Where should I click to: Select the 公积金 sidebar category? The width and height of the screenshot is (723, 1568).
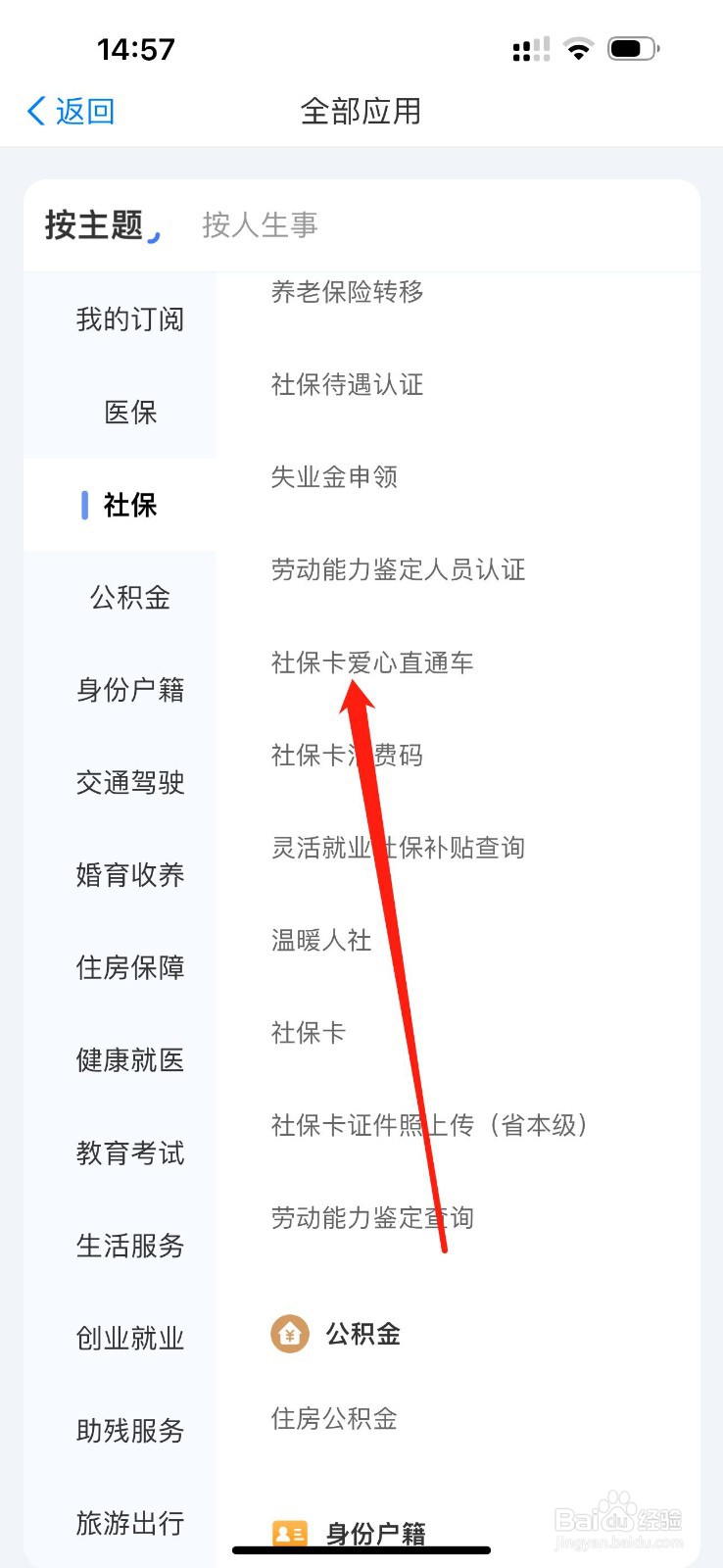tap(129, 598)
